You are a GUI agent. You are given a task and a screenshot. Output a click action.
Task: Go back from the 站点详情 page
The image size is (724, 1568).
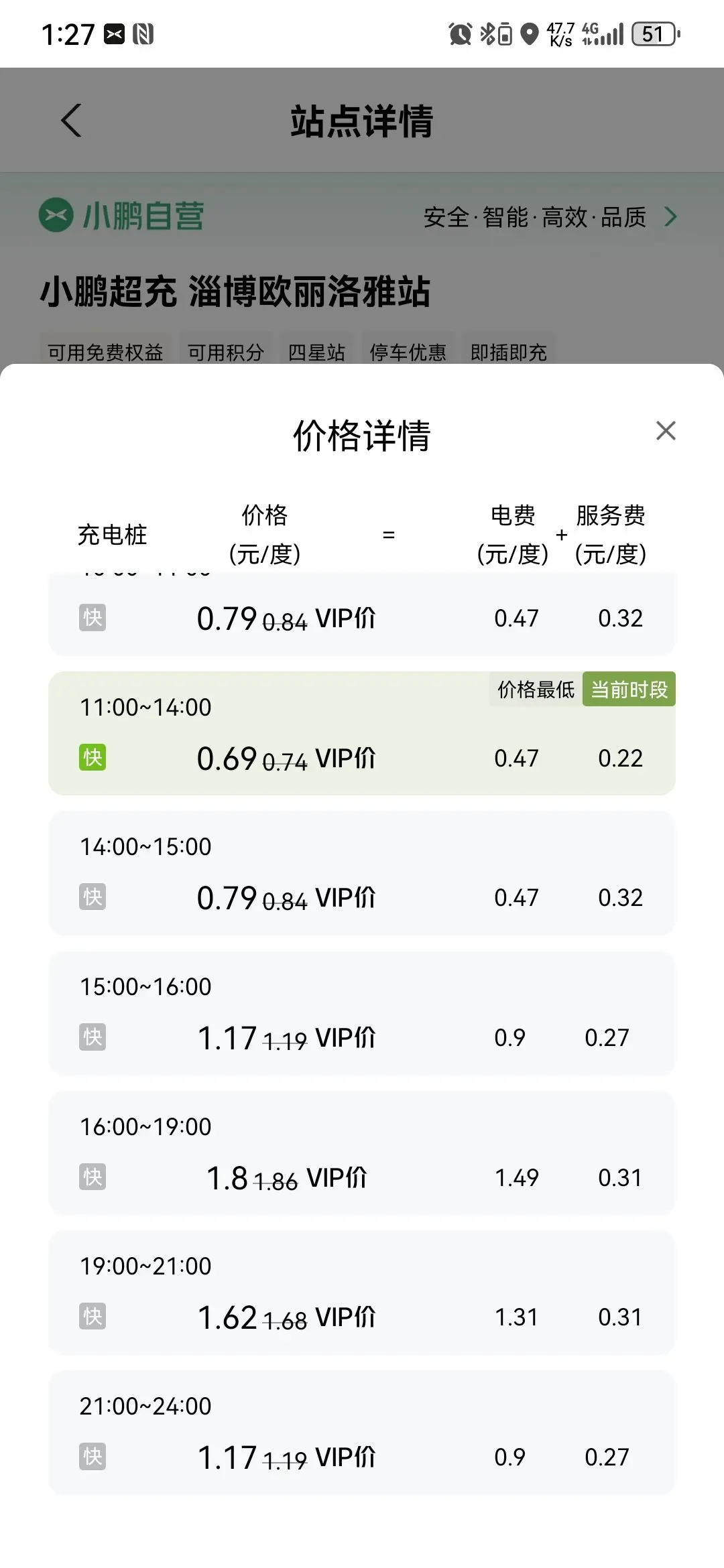point(71,121)
